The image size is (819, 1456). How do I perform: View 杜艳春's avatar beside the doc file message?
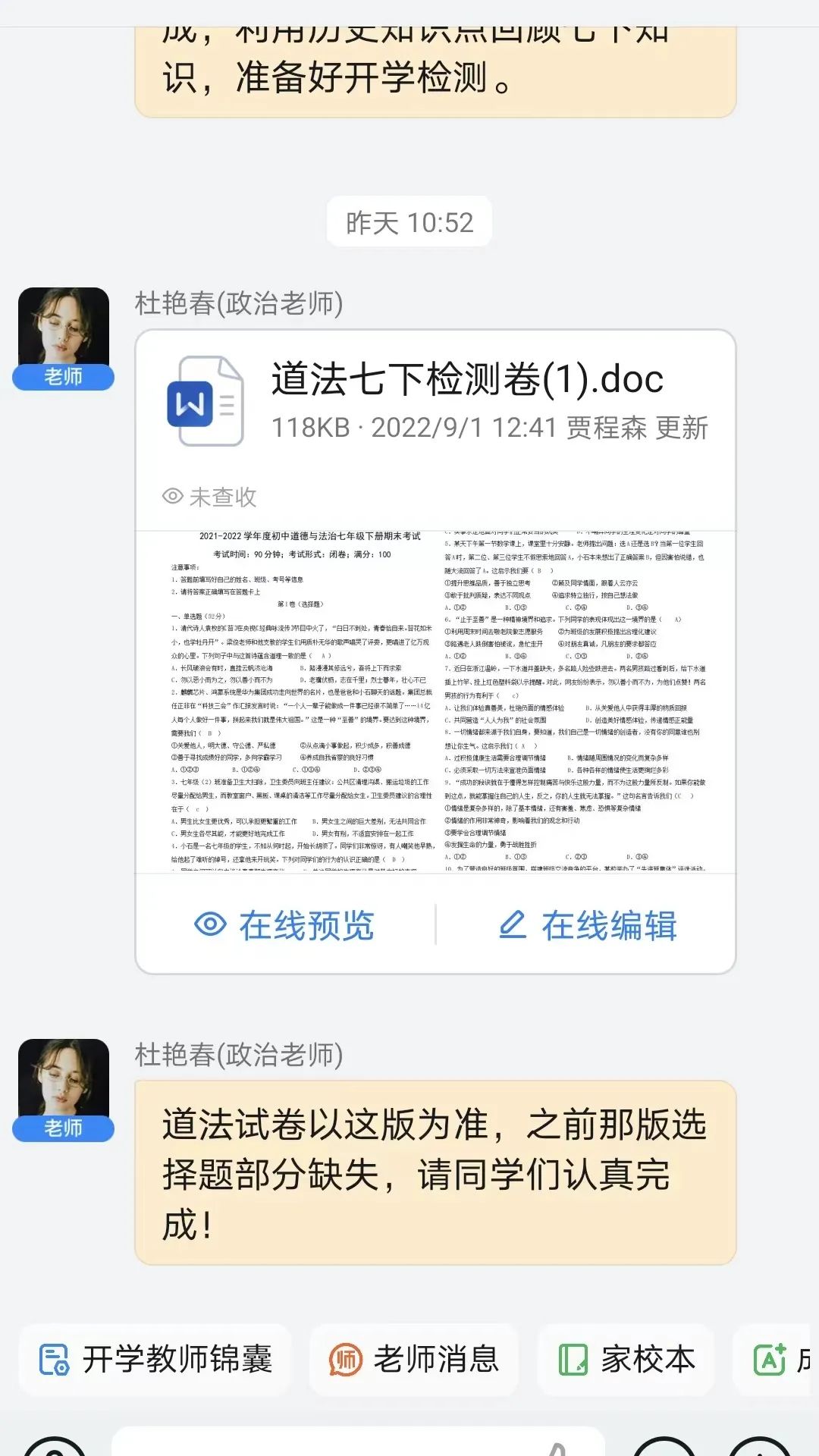click(64, 331)
